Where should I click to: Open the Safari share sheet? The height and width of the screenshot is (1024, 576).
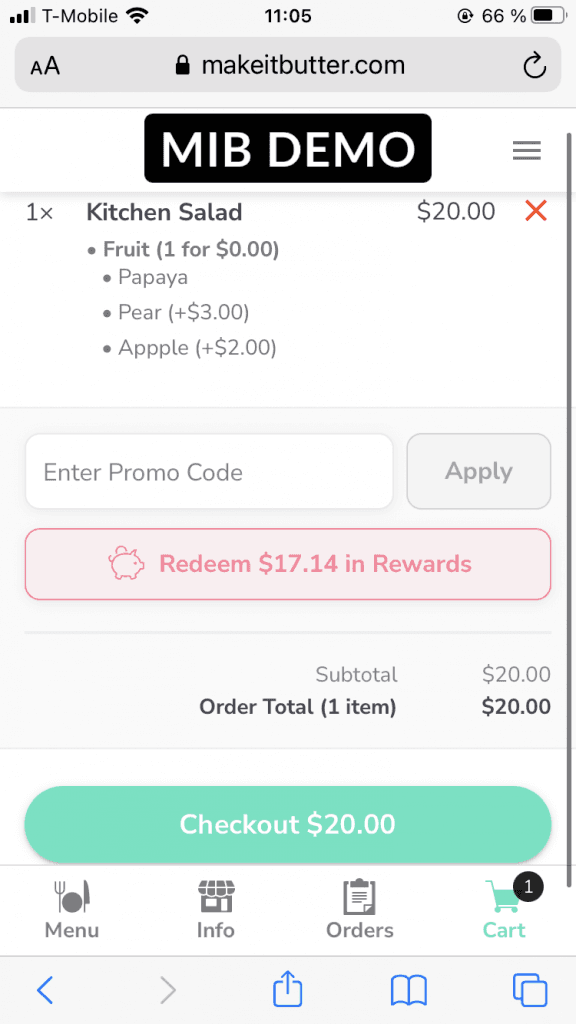287,988
